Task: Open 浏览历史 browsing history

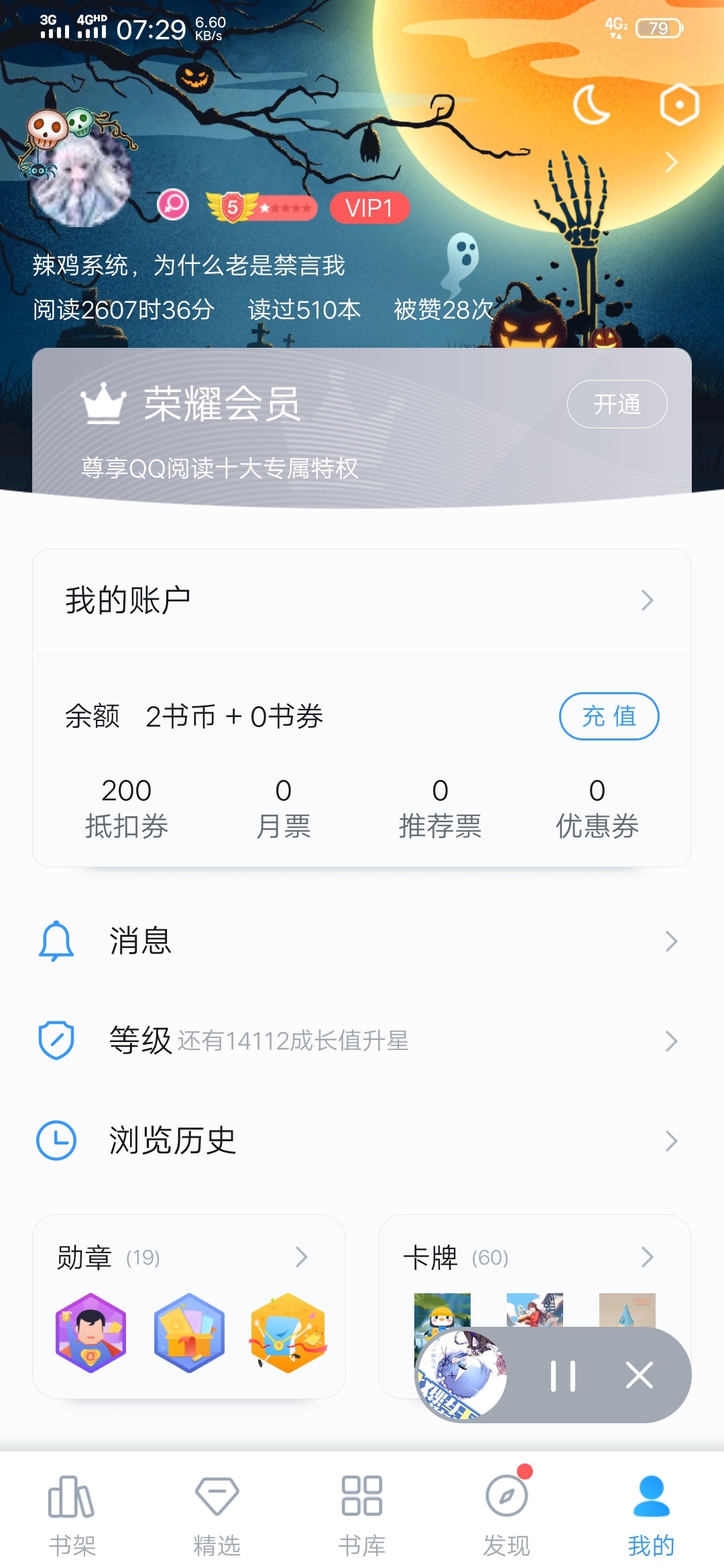Action: 362,1140
